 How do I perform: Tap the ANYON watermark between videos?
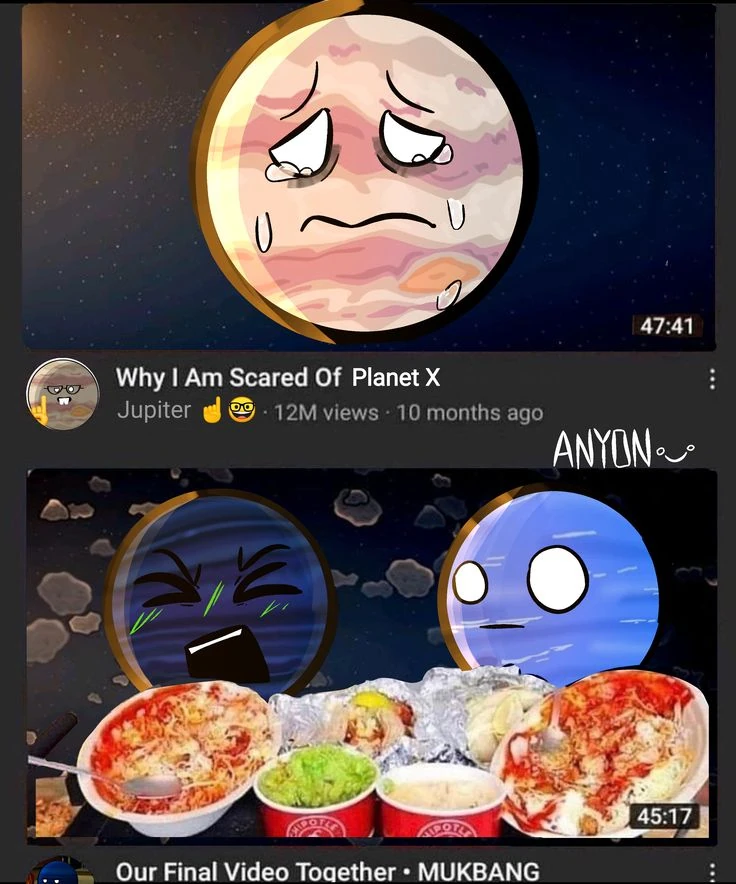(x=617, y=446)
